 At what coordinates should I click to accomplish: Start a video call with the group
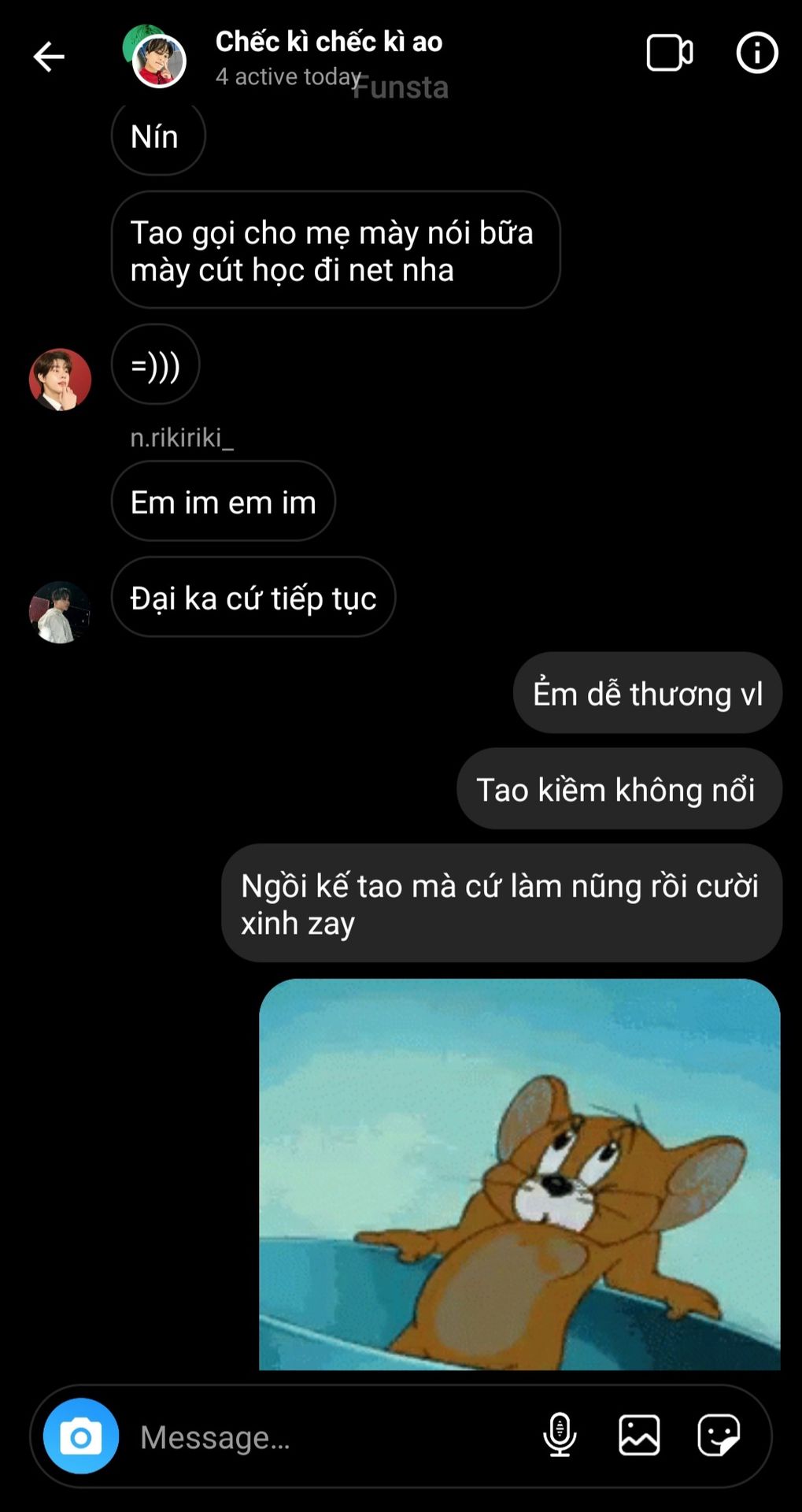click(x=669, y=54)
